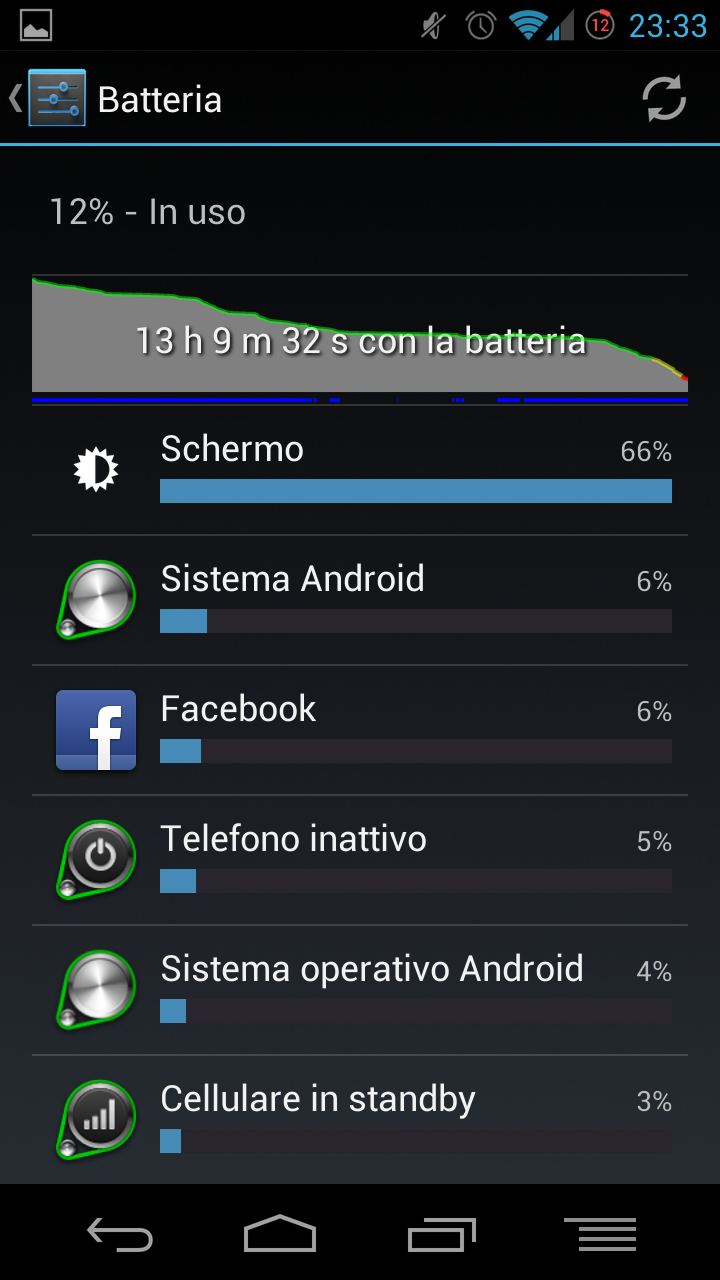Viewport: 720px width, 1280px height.
Task: Refresh the battery usage statistics
Action: pyautogui.click(x=663, y=99)
